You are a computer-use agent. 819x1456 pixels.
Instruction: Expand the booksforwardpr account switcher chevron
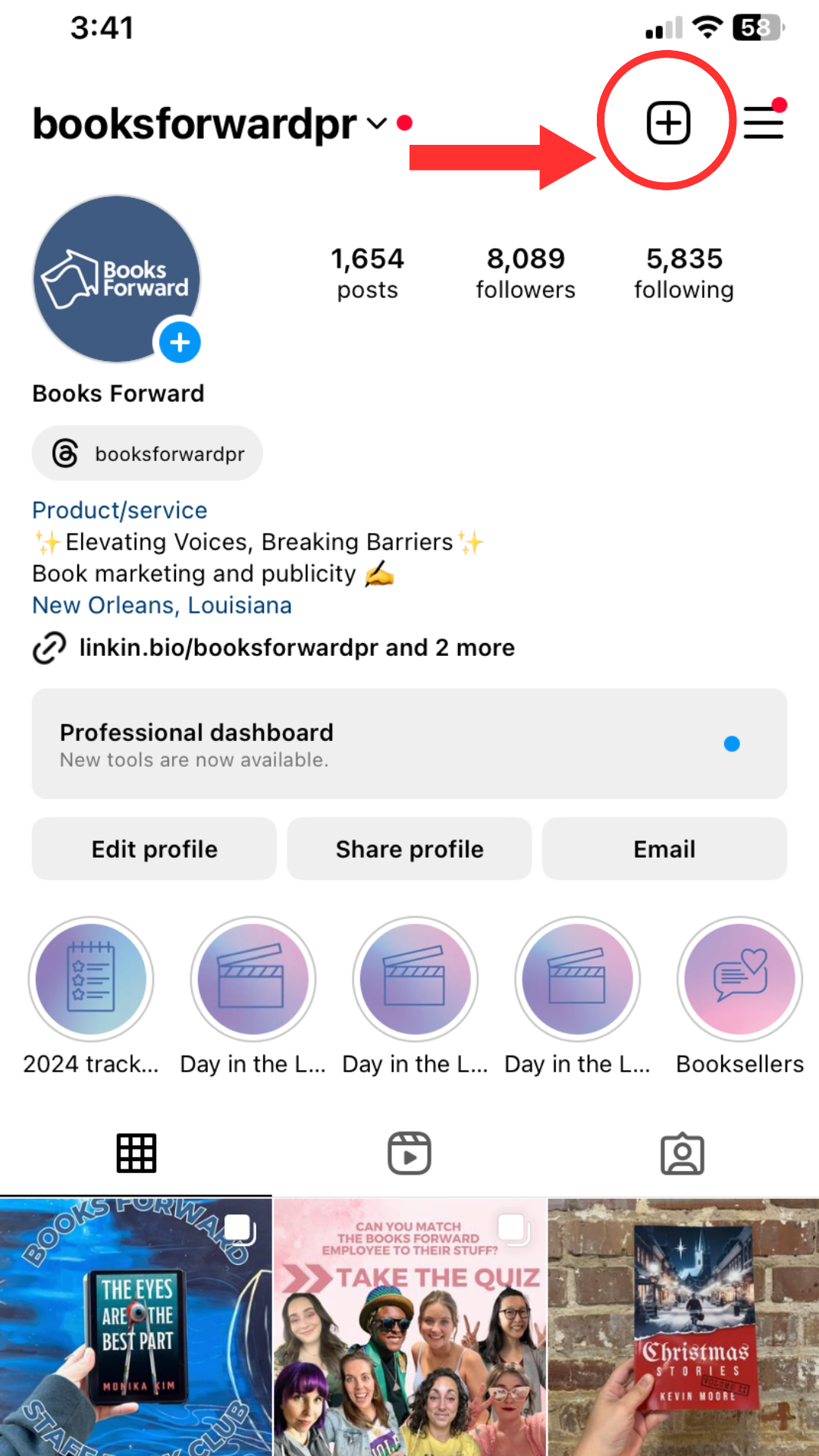tap(373, 125)
